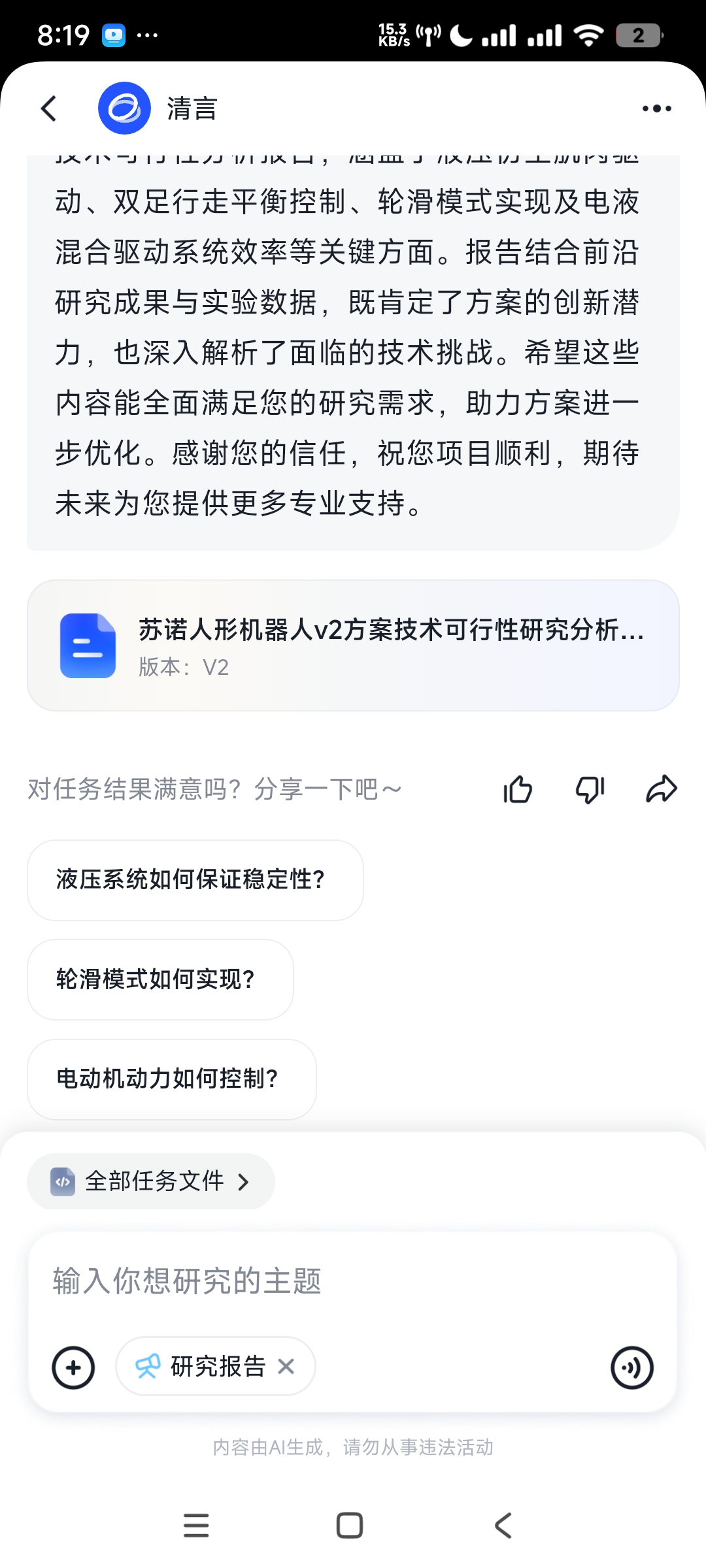Open the document icon on the report card
The height and width of the screenshot is (1568, 706).
tap(88, 644)
